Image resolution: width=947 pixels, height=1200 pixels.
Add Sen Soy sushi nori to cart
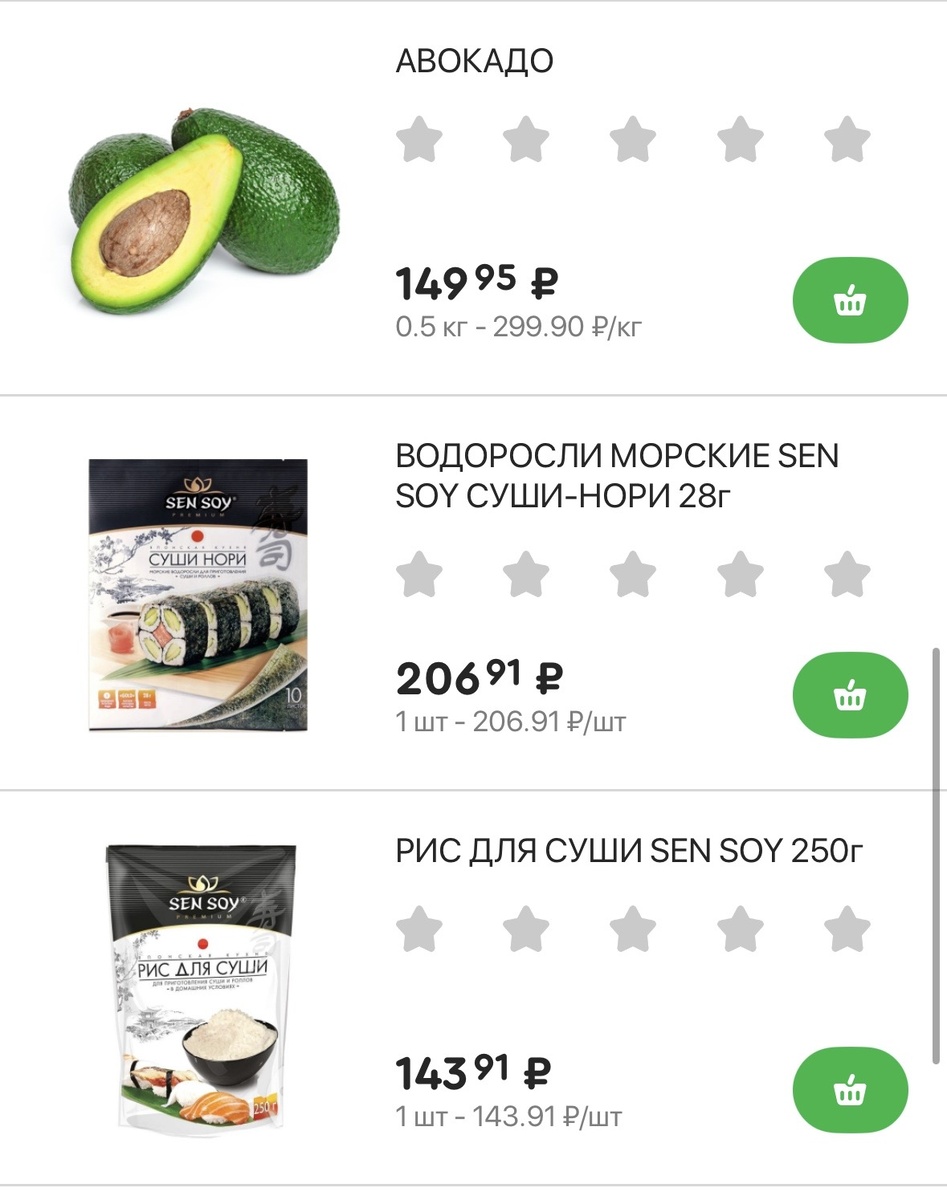pyautogui.click(x=850, y=695)
